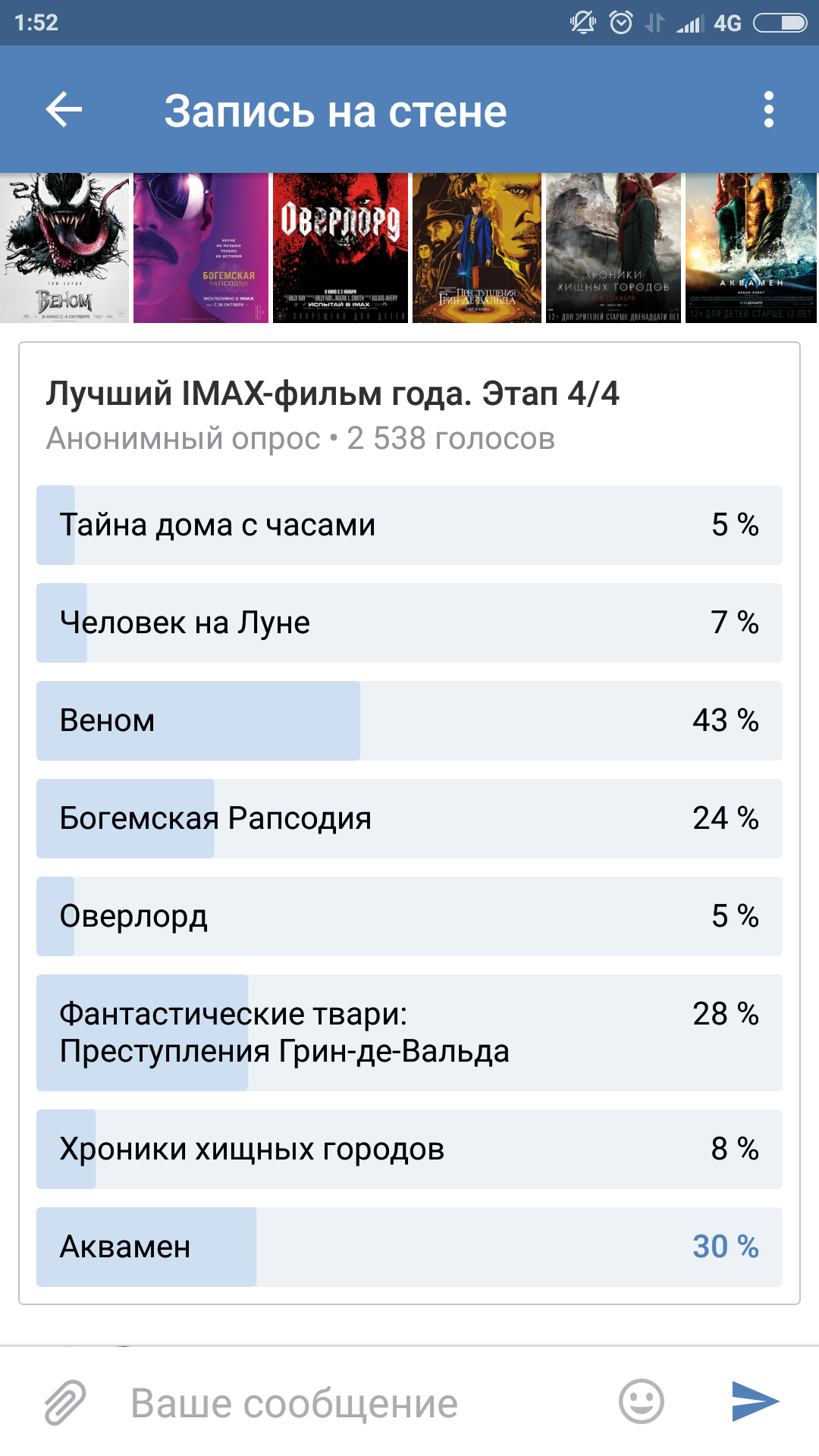Image resolution: width=819 pixels, height=1456 pixels.
Task: Choose Фантастические твари: Преступления Грин-де-Вальда
Action: coord(409,1033)
